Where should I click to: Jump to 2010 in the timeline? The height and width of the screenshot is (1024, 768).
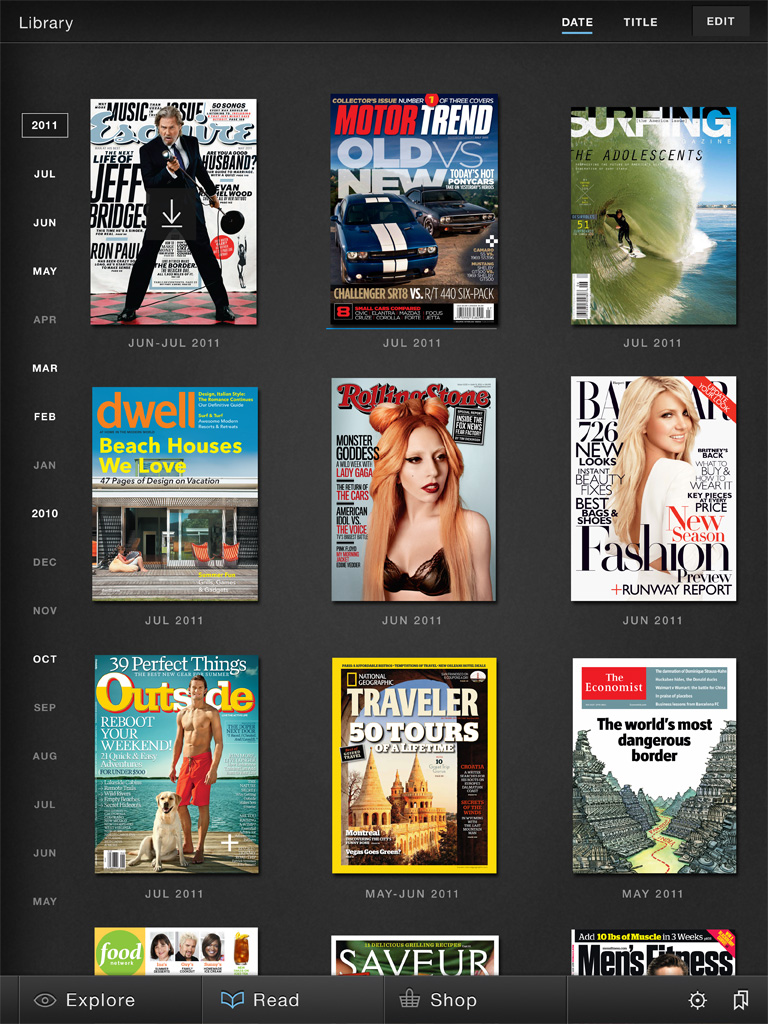coord(45,513)
